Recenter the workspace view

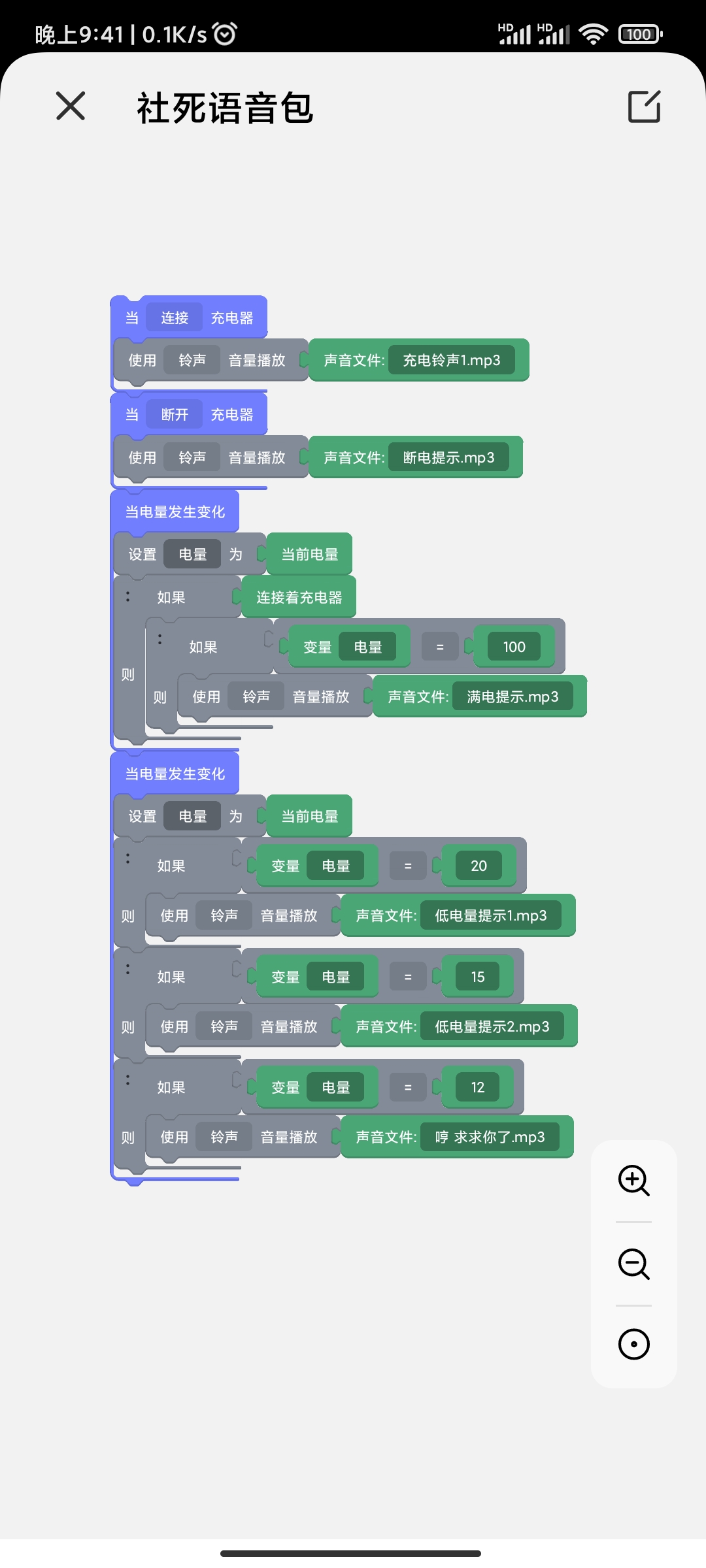(x=633, y=1344)
